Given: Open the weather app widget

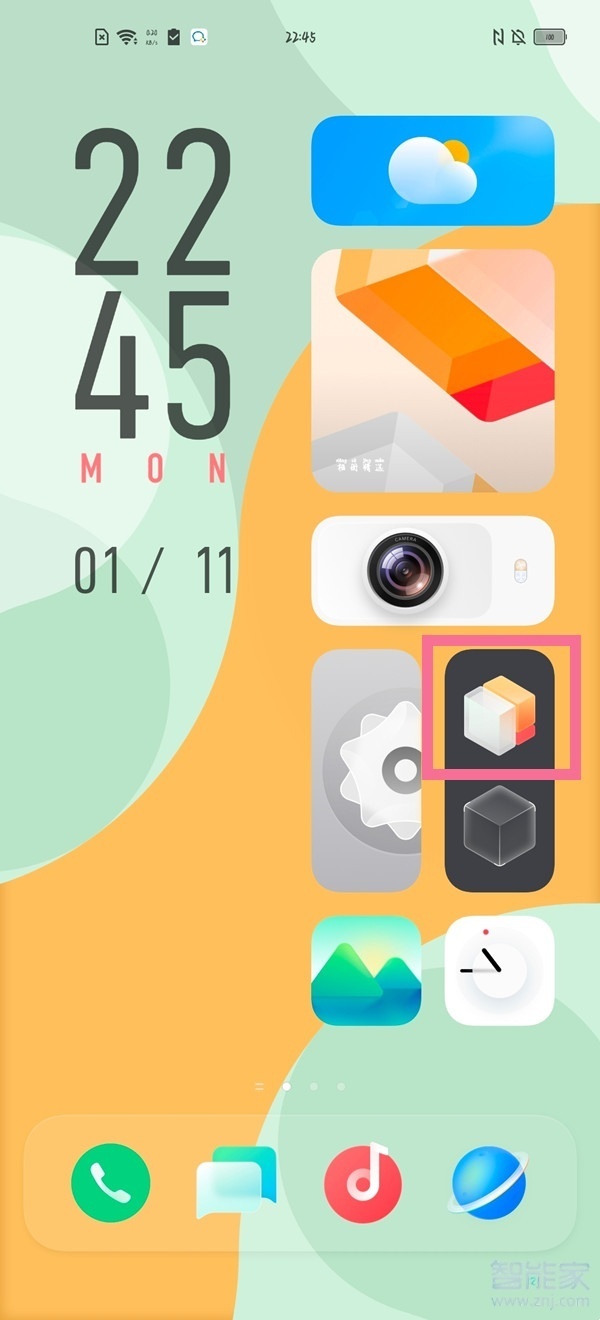Looking at the screenshot, I should coord(432,171).
